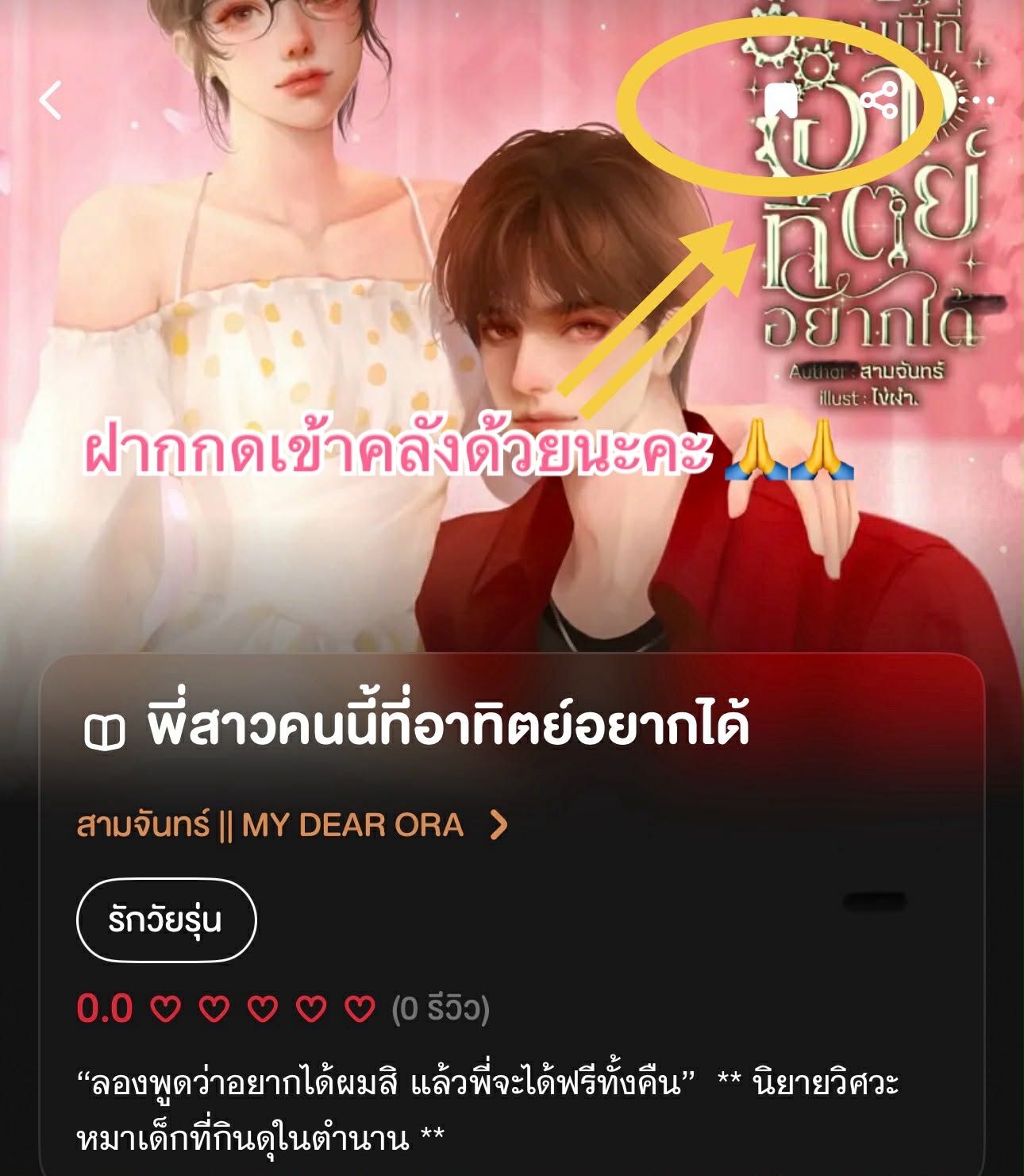Open the reviews rating row (0 รีวิว)
Screen dimensions: 1024x1176
(x=282, y=1009)
